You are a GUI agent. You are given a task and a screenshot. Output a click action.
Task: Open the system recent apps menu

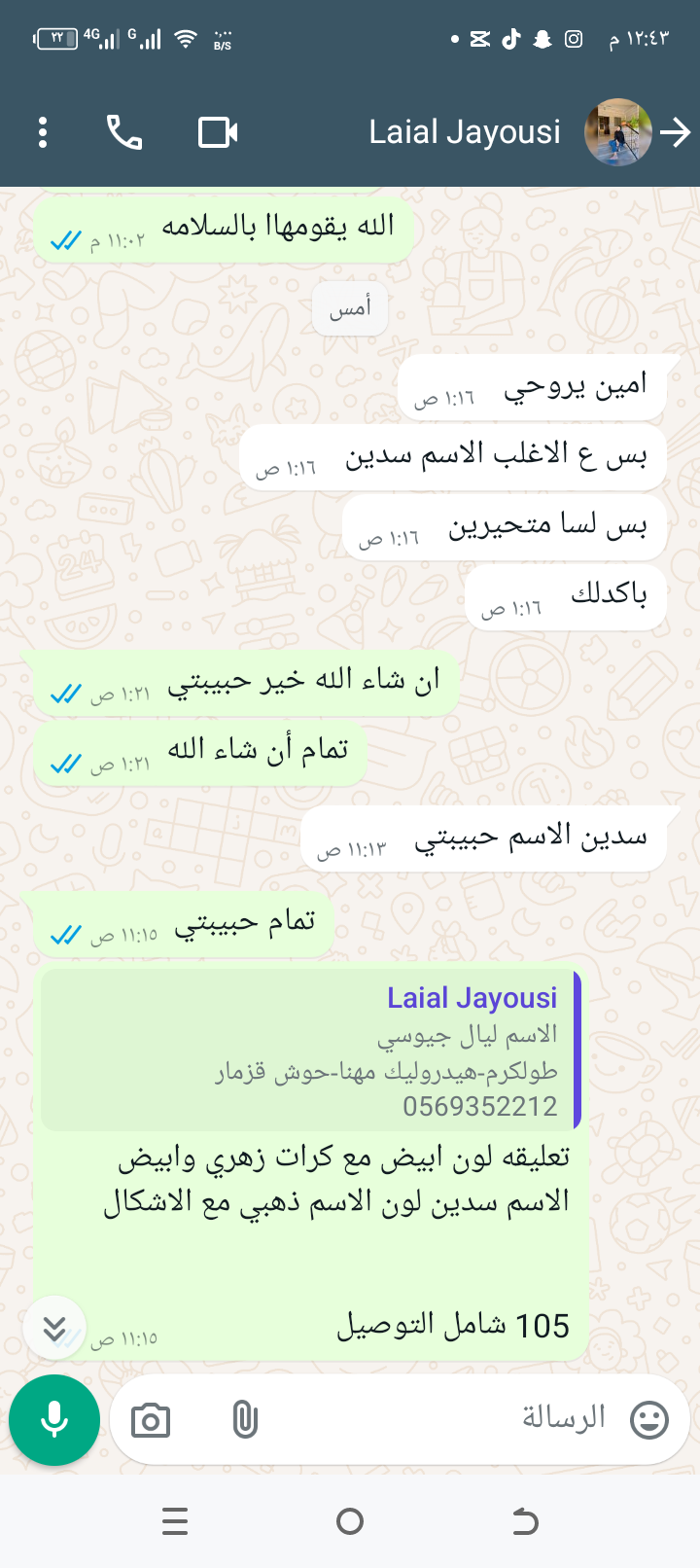175,1521
